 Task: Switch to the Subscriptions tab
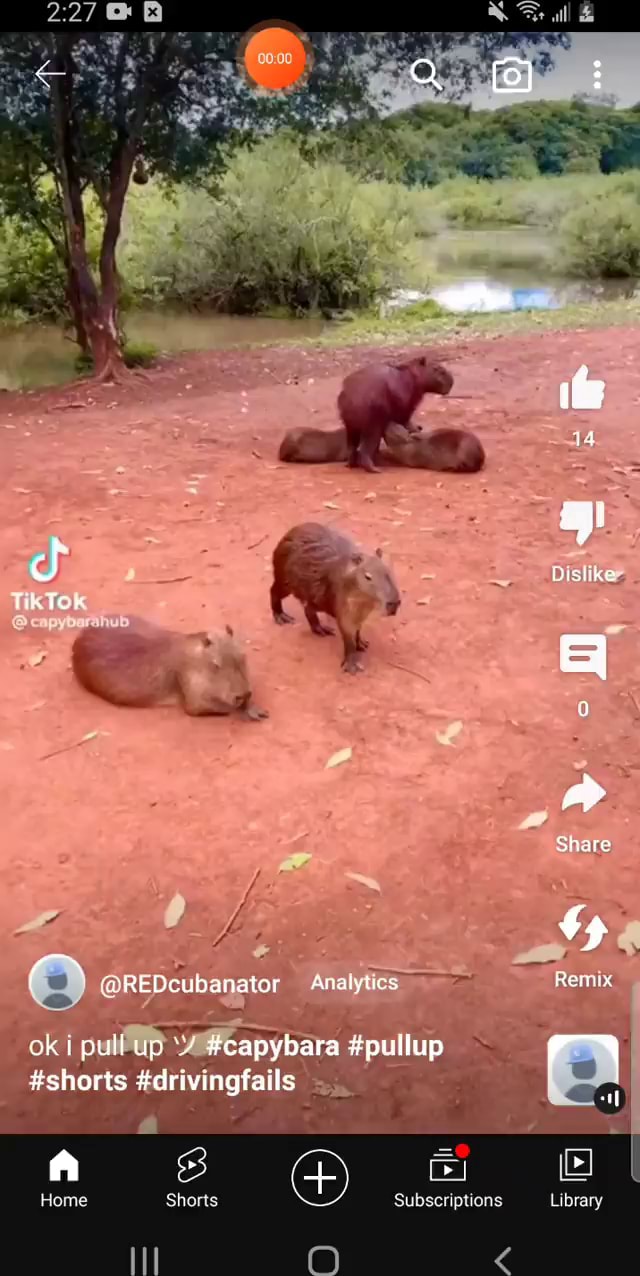448,1179
